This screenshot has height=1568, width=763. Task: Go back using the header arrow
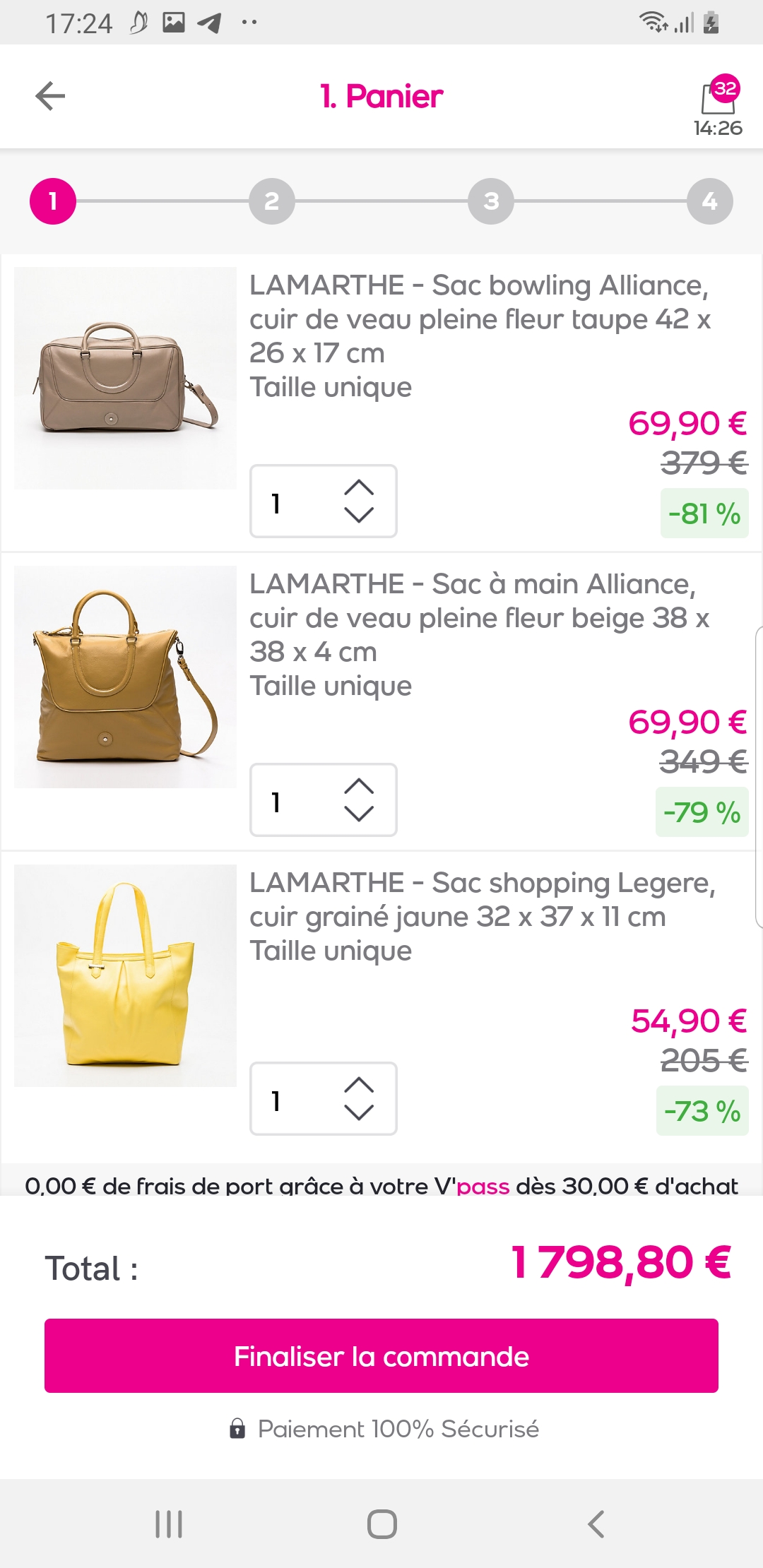point(50,96)
